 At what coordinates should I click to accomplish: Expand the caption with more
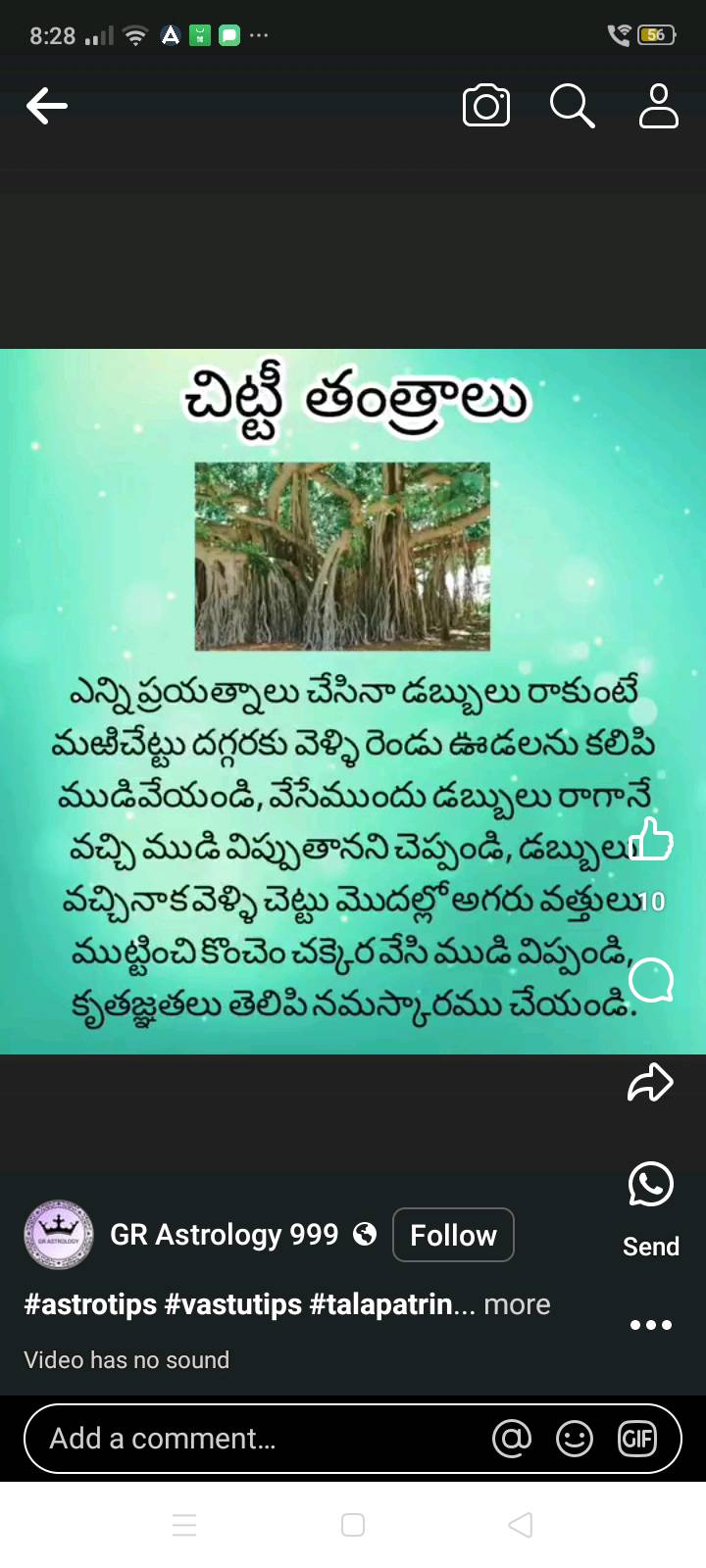517,1304
